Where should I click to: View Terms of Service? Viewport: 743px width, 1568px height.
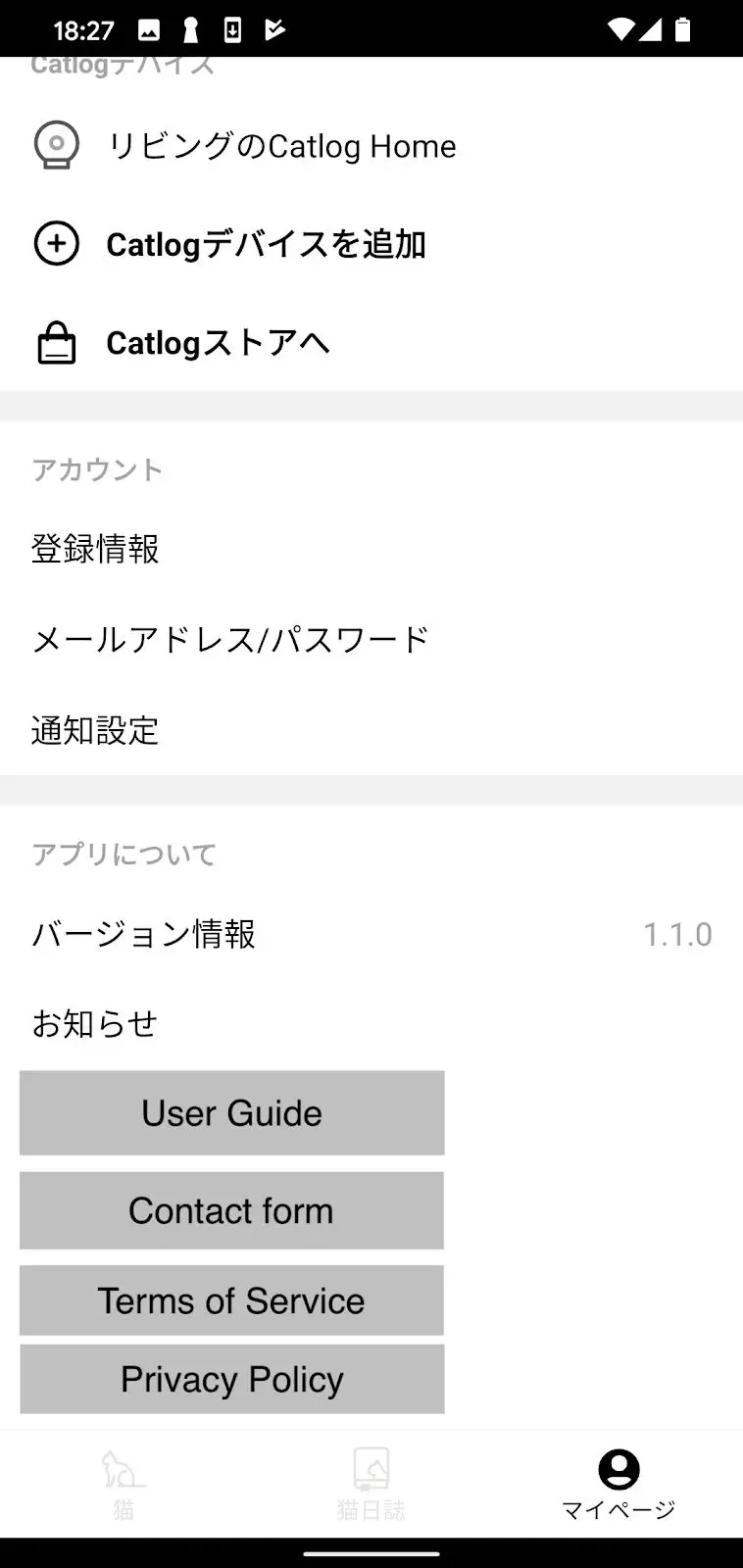(231, 1300)
